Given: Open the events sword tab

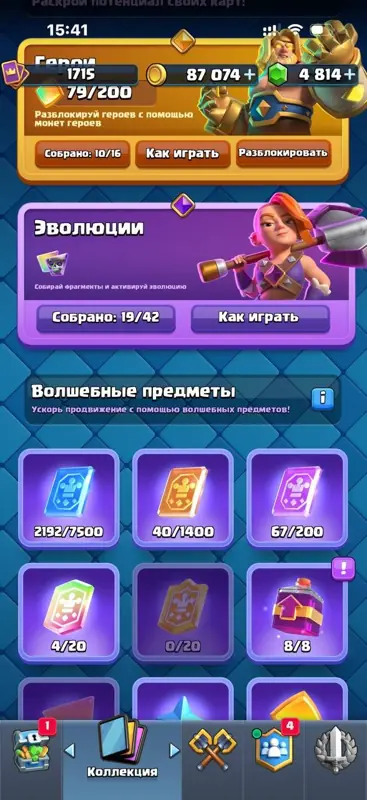Looking at the screenshot, I should point(337,749).
